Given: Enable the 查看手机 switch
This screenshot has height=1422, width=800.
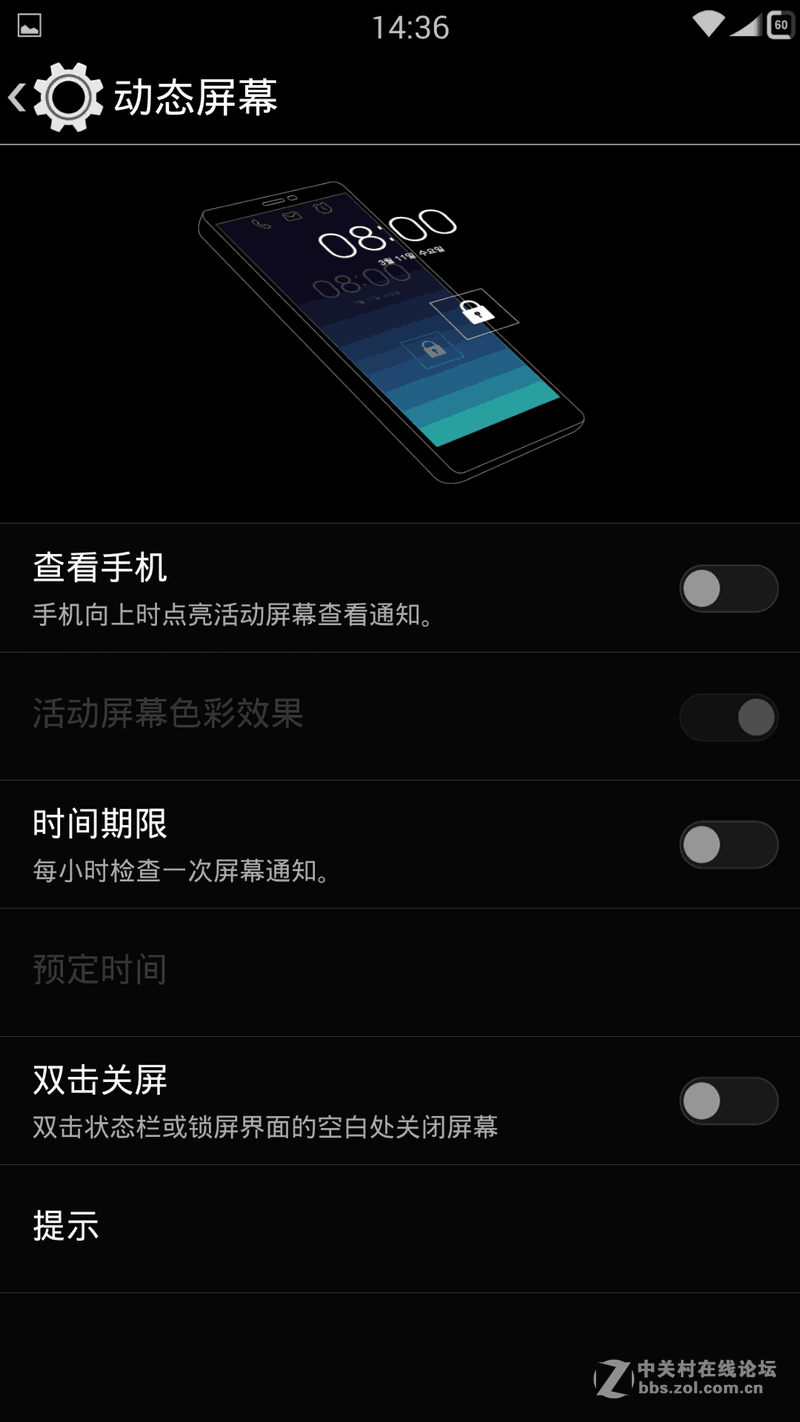Looking at the screenshot, I should click(728, 588).
